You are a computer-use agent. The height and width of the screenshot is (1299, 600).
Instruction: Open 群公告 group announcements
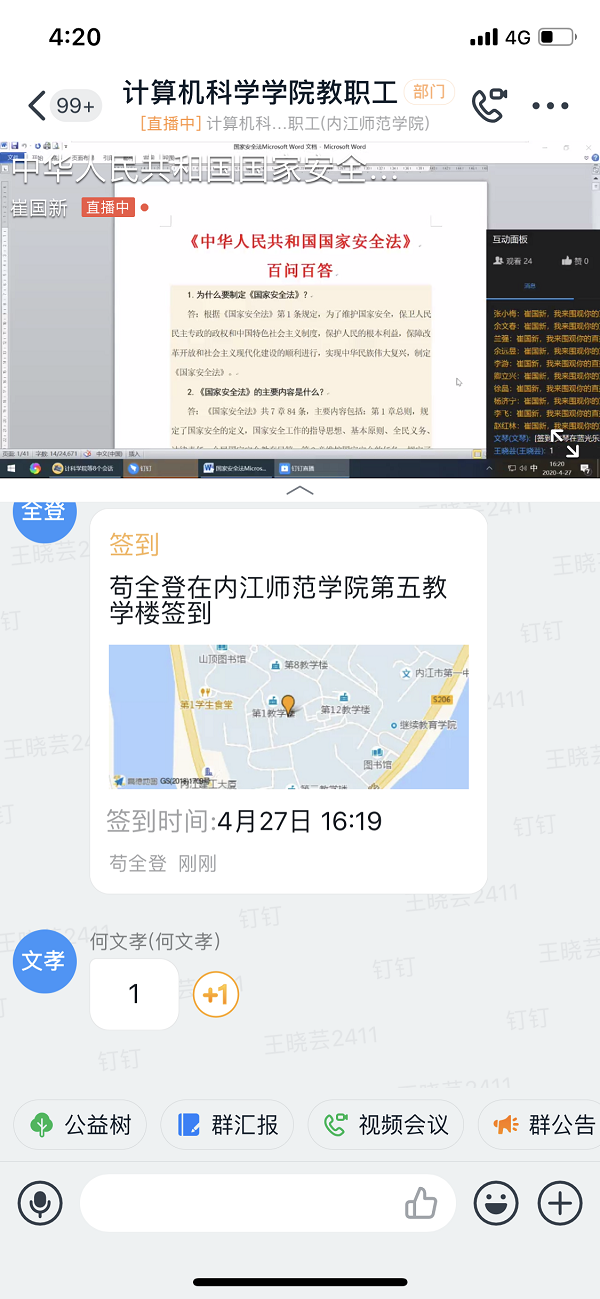pyautogui.click(x=545, y=1125)
